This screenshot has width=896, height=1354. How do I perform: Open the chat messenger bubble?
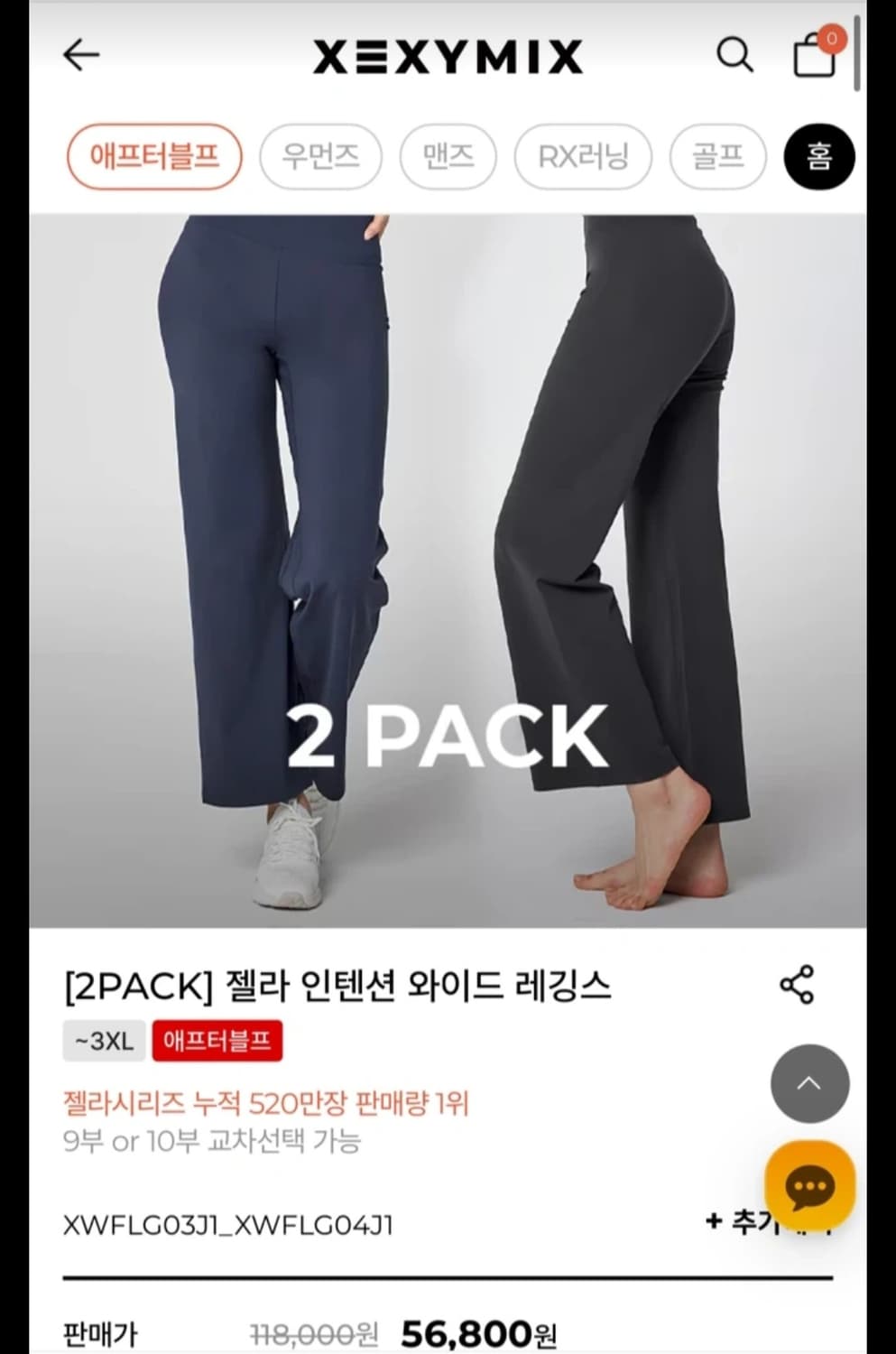[810, 1187]
